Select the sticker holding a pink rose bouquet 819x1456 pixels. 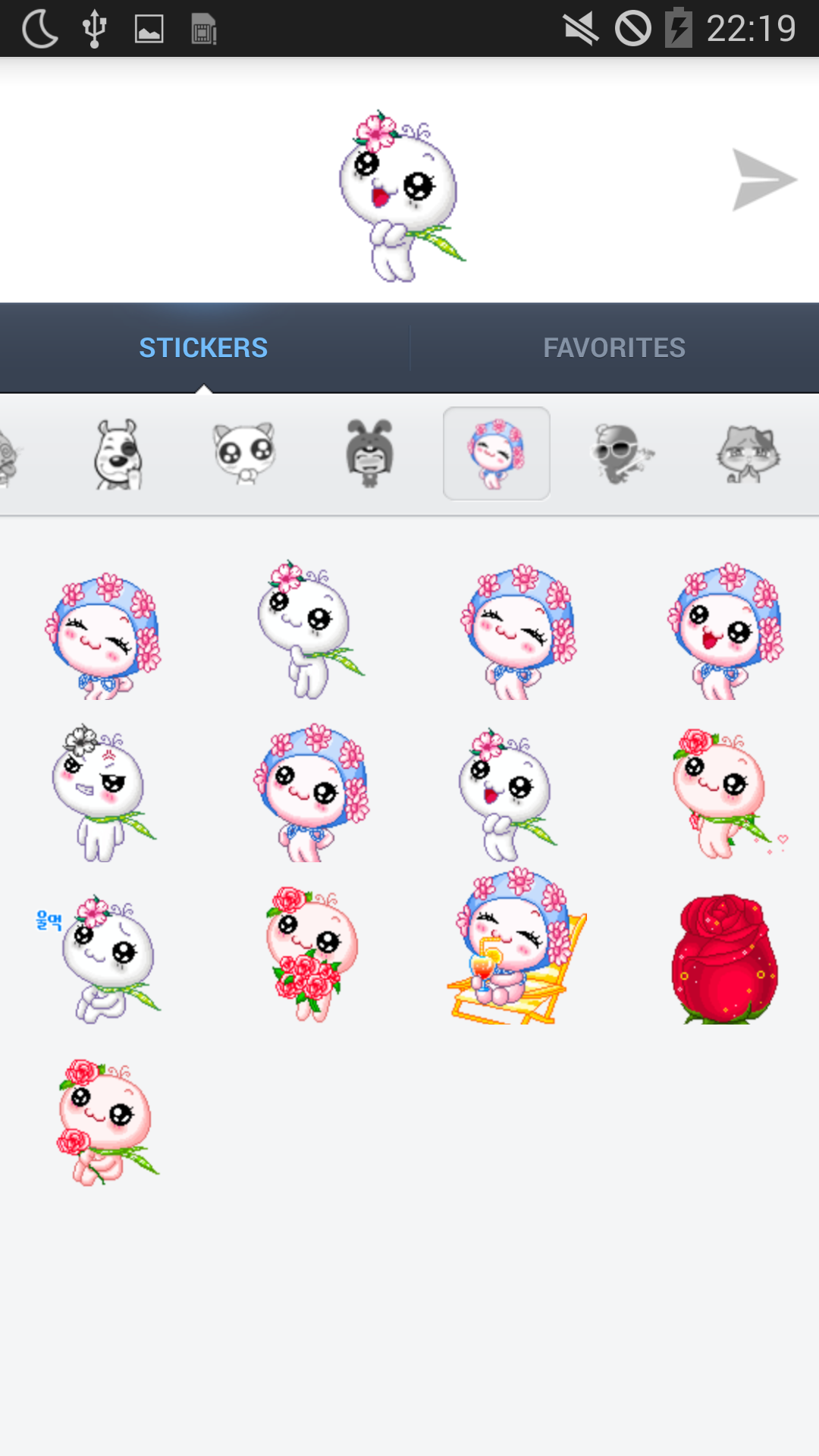coord(311,955)
